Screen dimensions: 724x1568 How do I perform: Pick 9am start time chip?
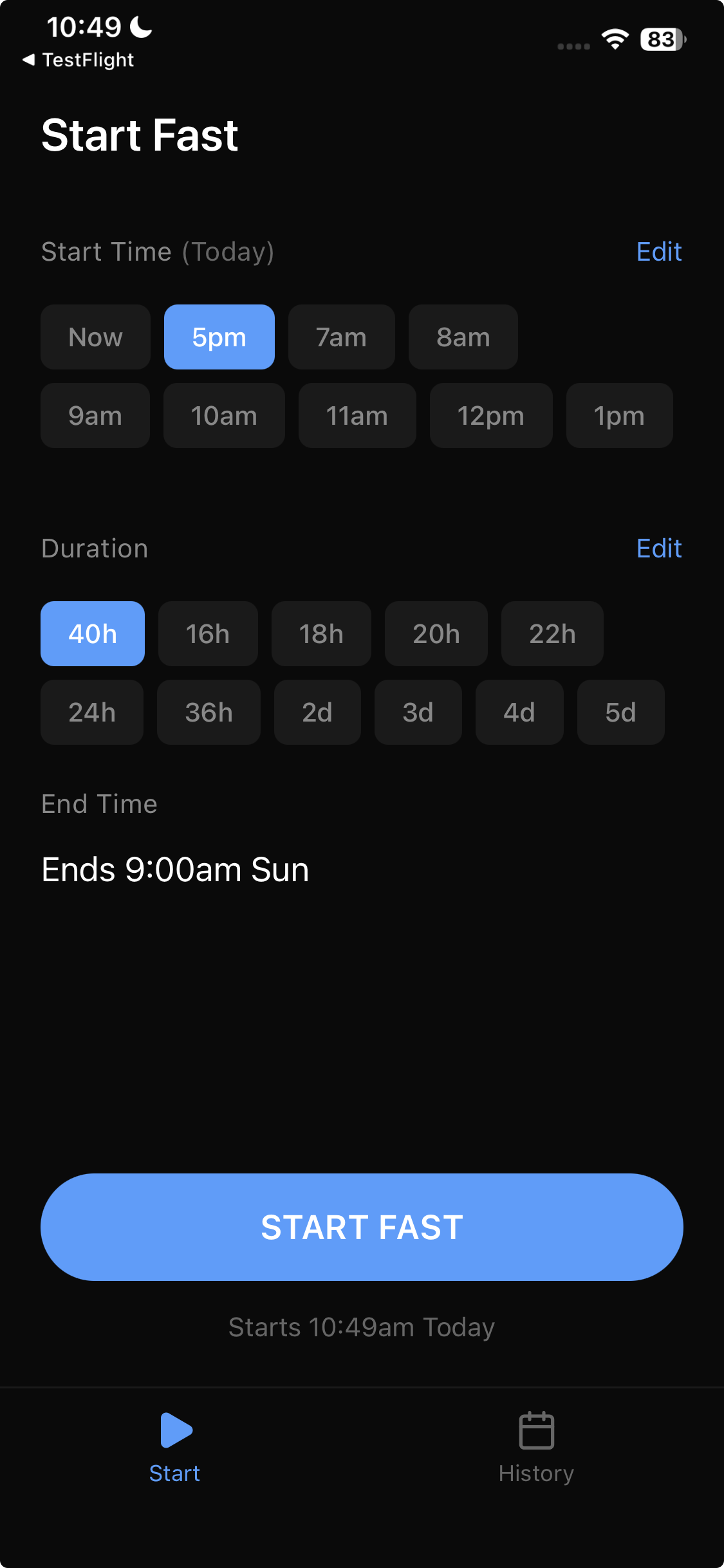tap(95, 415)
